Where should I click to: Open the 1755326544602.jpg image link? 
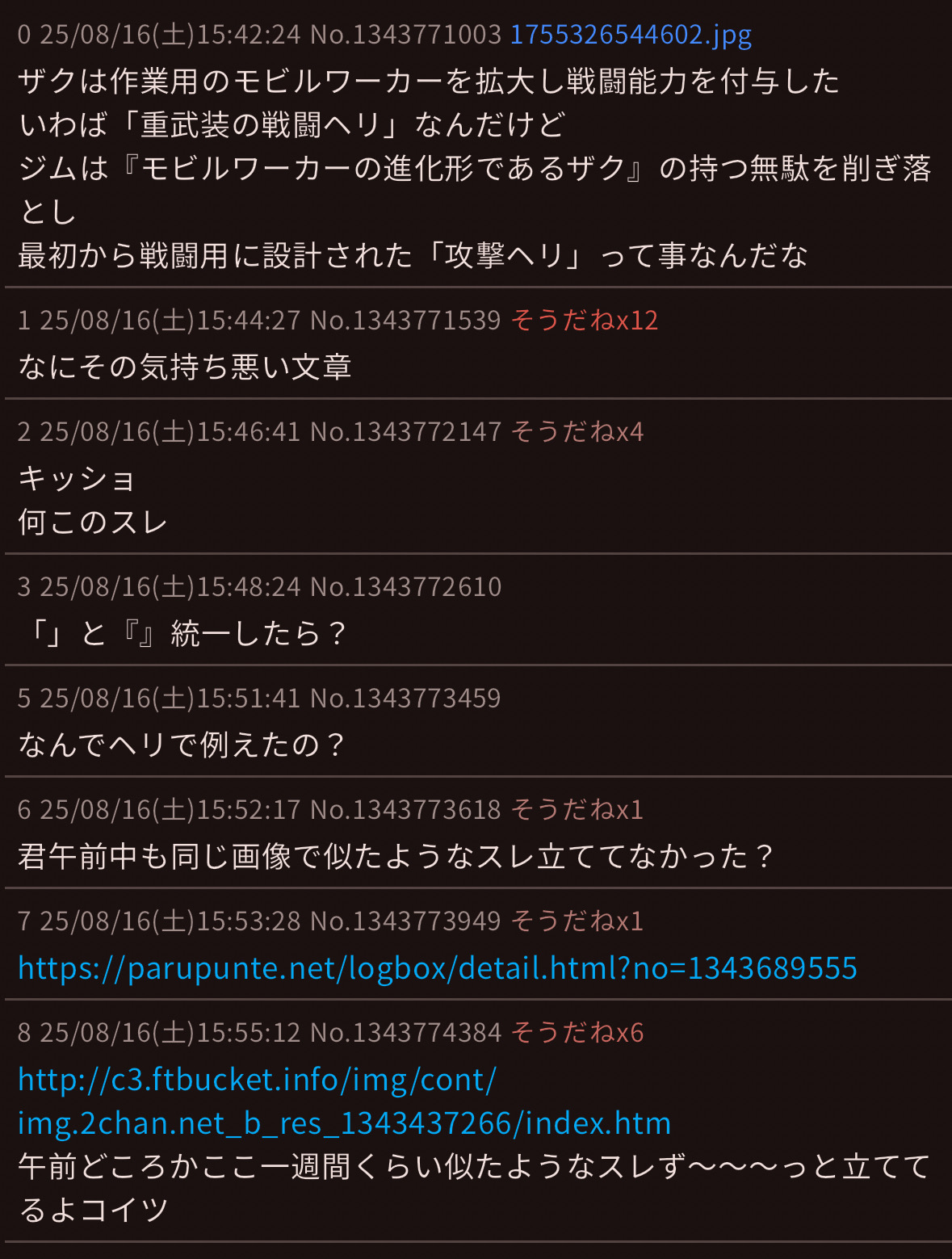click(x=631, y=35)
